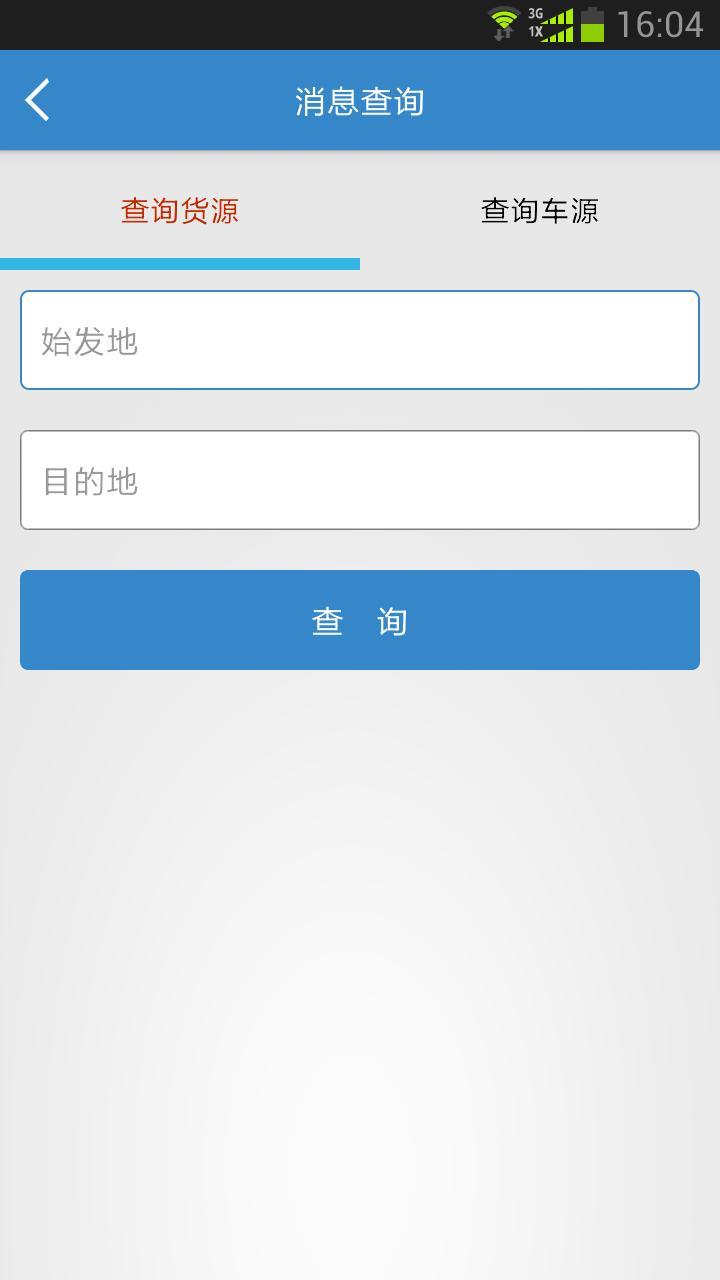Viewport: 720px width, 1280px height.
Task: Select the 查询货源 tab
Action: (x=180, y=211)
